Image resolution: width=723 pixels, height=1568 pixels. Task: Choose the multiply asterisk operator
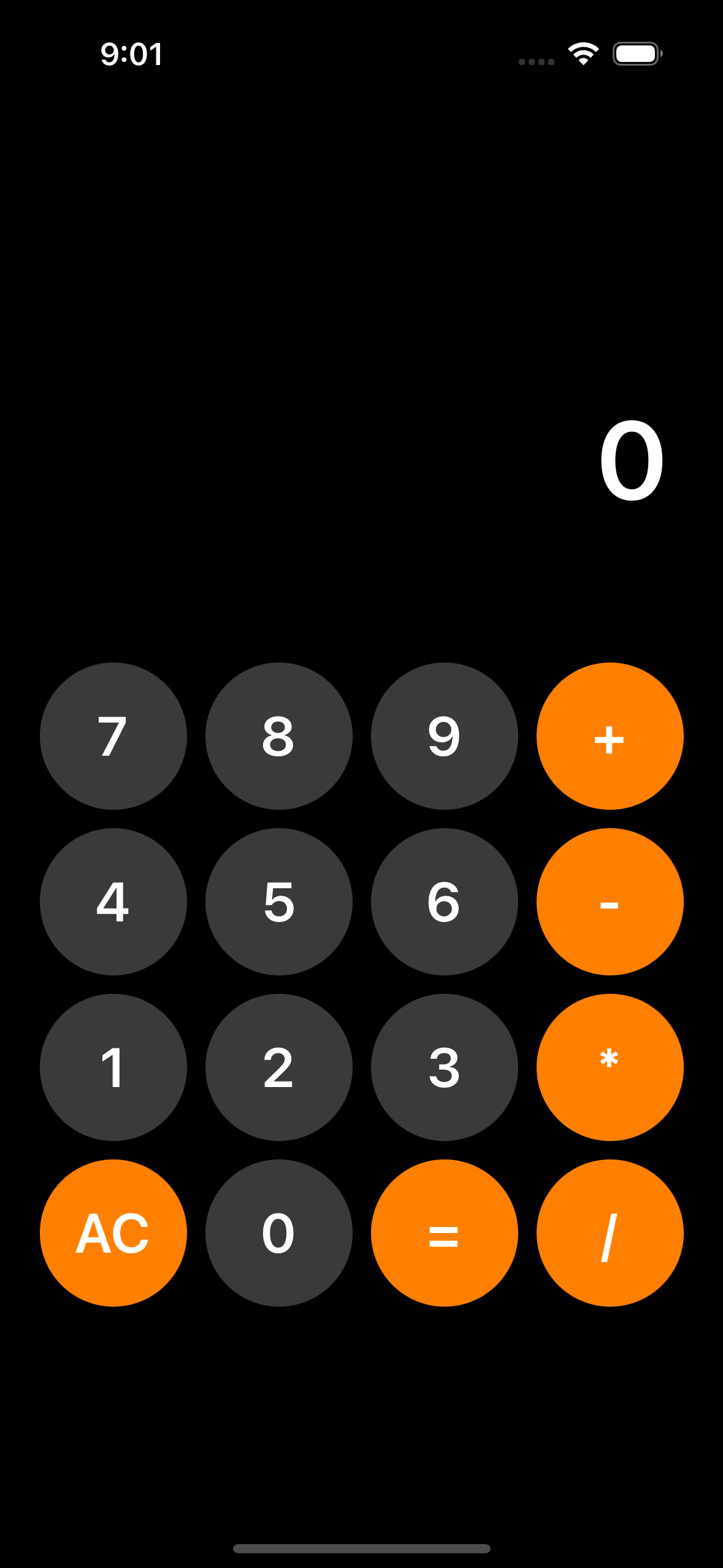click(610, 1067)
